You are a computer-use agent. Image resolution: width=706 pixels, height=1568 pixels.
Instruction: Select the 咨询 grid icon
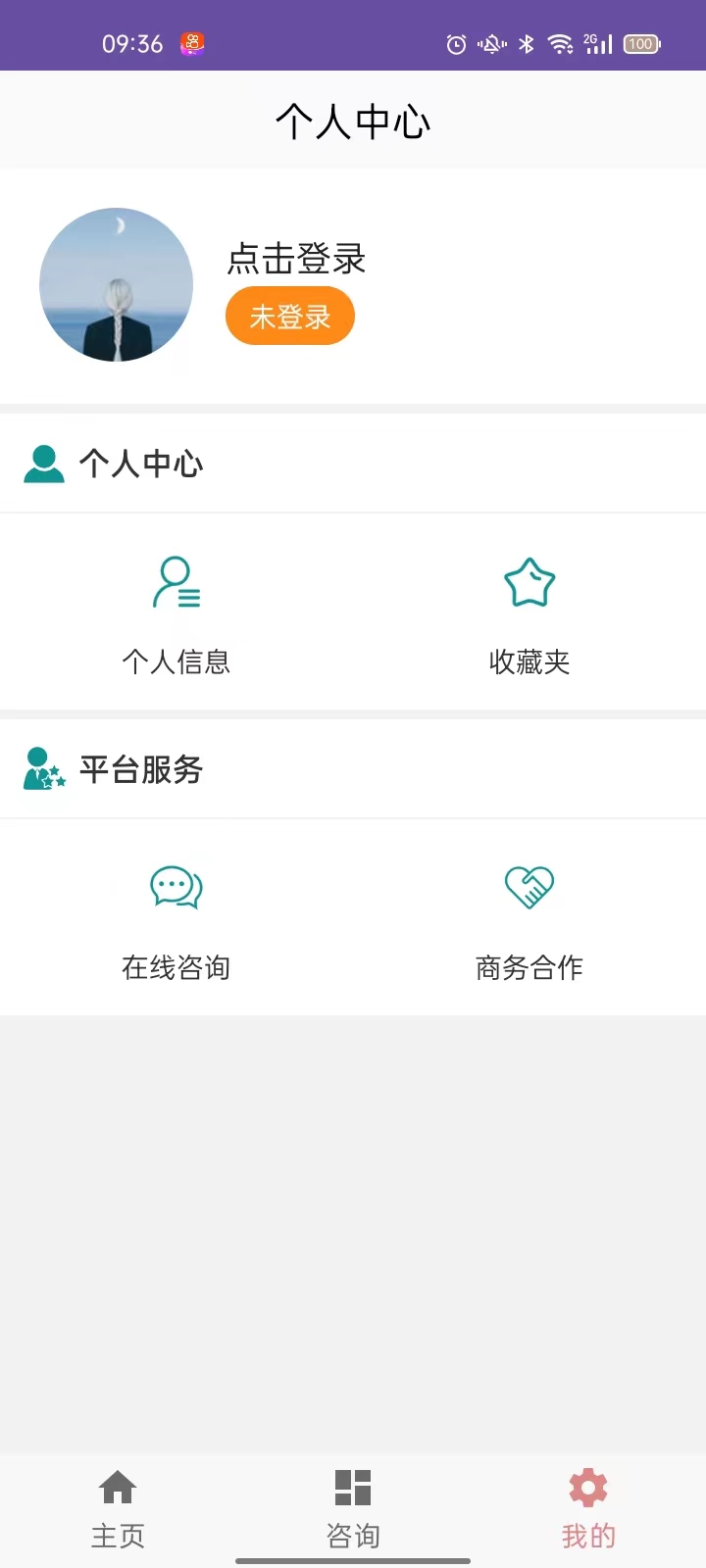coord(352,1486)
